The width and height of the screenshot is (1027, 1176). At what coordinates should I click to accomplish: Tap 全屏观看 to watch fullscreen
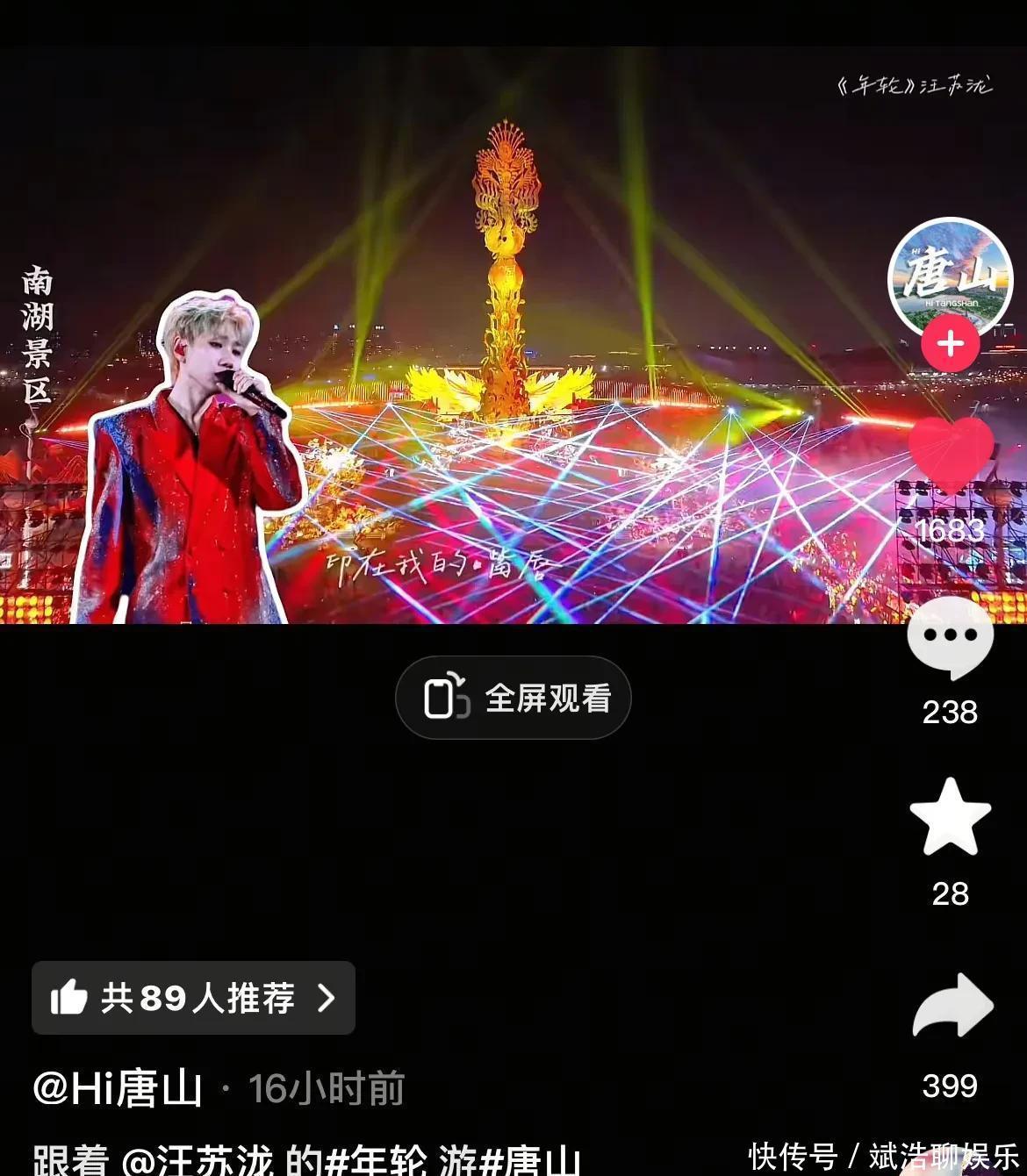point(513,698)
